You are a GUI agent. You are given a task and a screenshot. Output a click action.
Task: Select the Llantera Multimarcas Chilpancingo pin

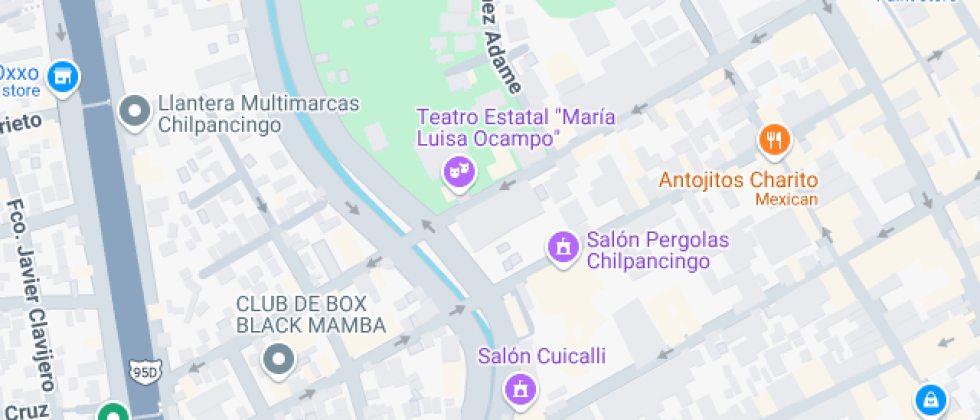pos(133,113)
